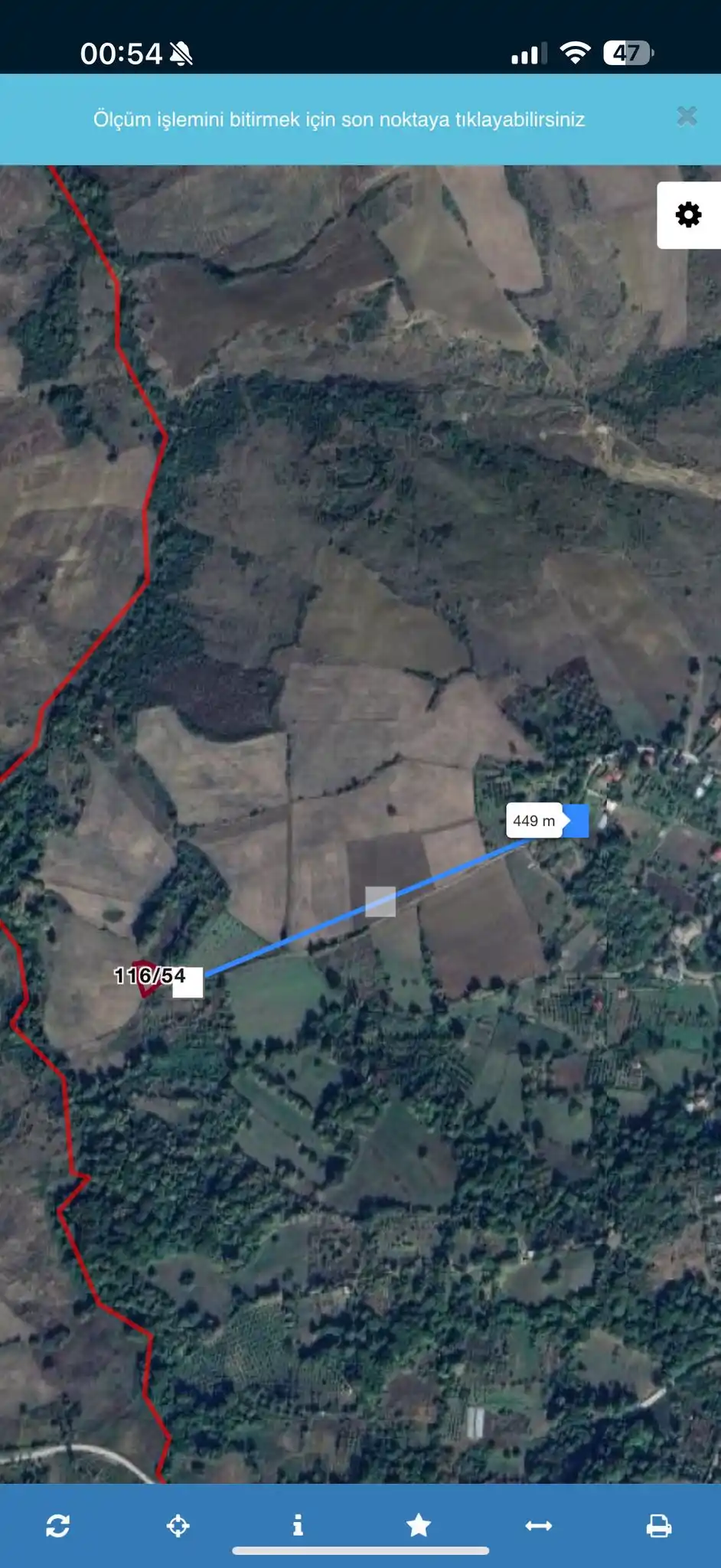Open the info tool
The image size is (721, 1568).
298,1525
